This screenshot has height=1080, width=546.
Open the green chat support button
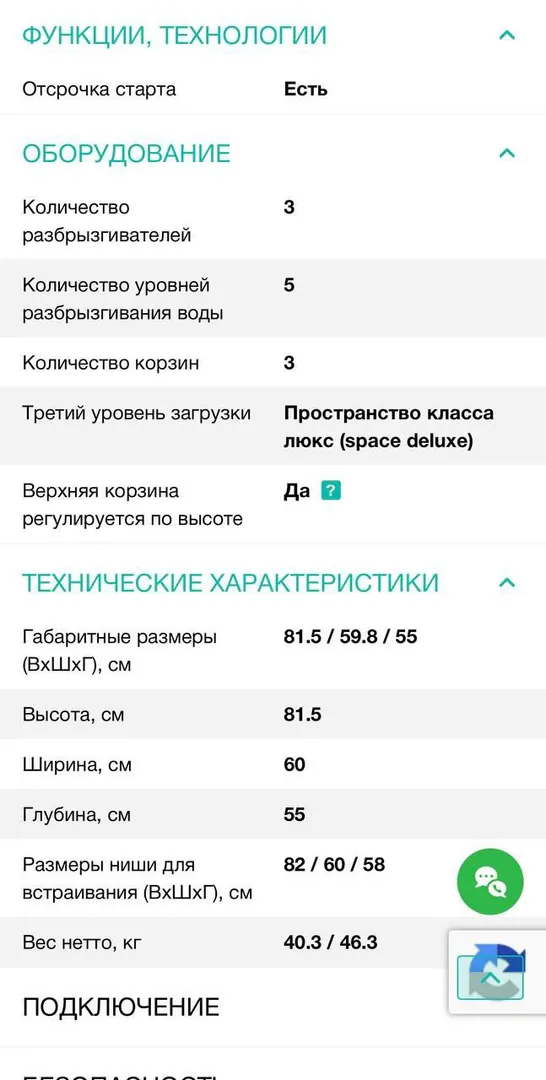tap(490, 881)
